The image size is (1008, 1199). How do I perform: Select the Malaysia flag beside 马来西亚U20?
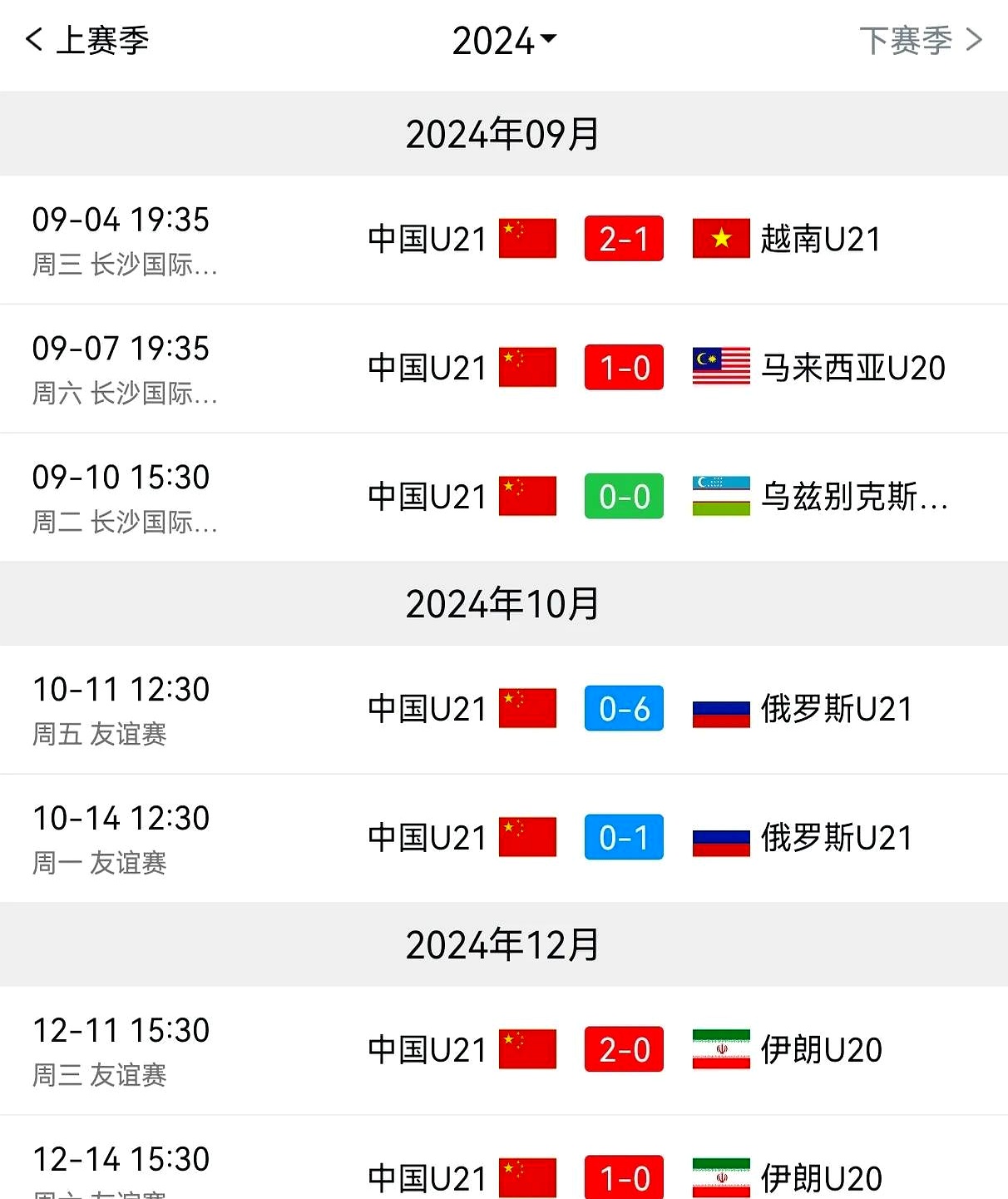tap(720, 367)
